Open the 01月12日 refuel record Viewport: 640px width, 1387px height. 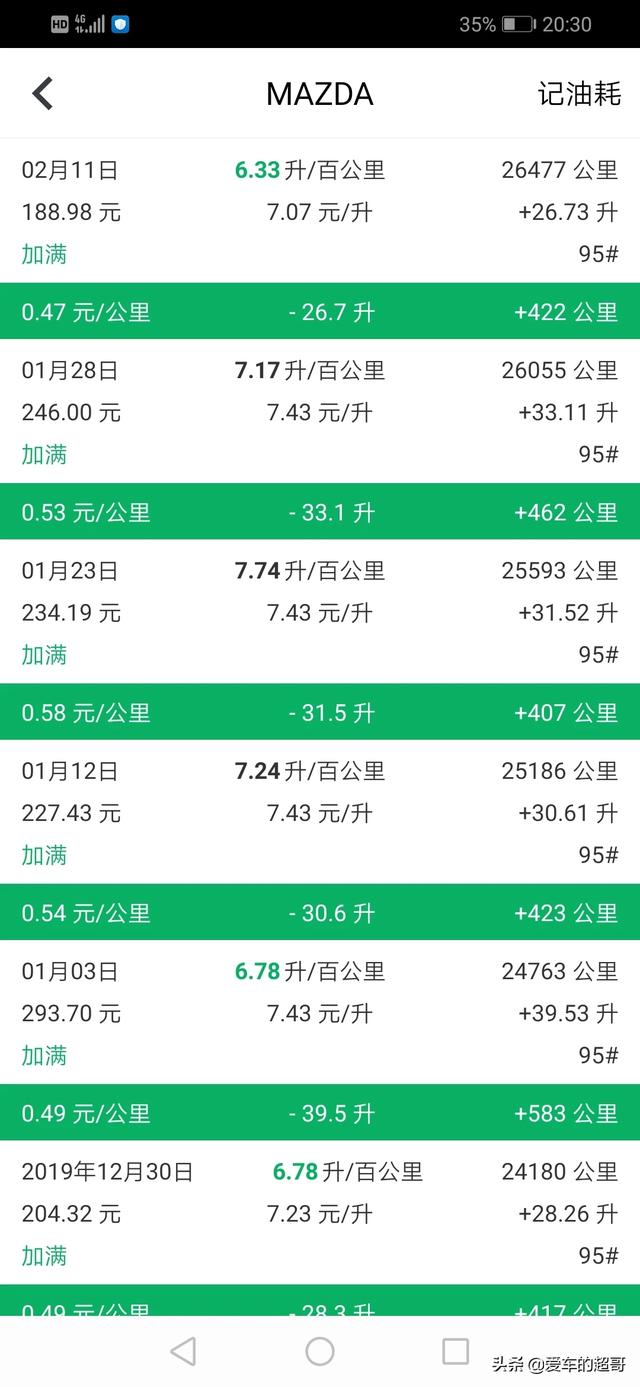pyautogui.click(x=320, y=811)
